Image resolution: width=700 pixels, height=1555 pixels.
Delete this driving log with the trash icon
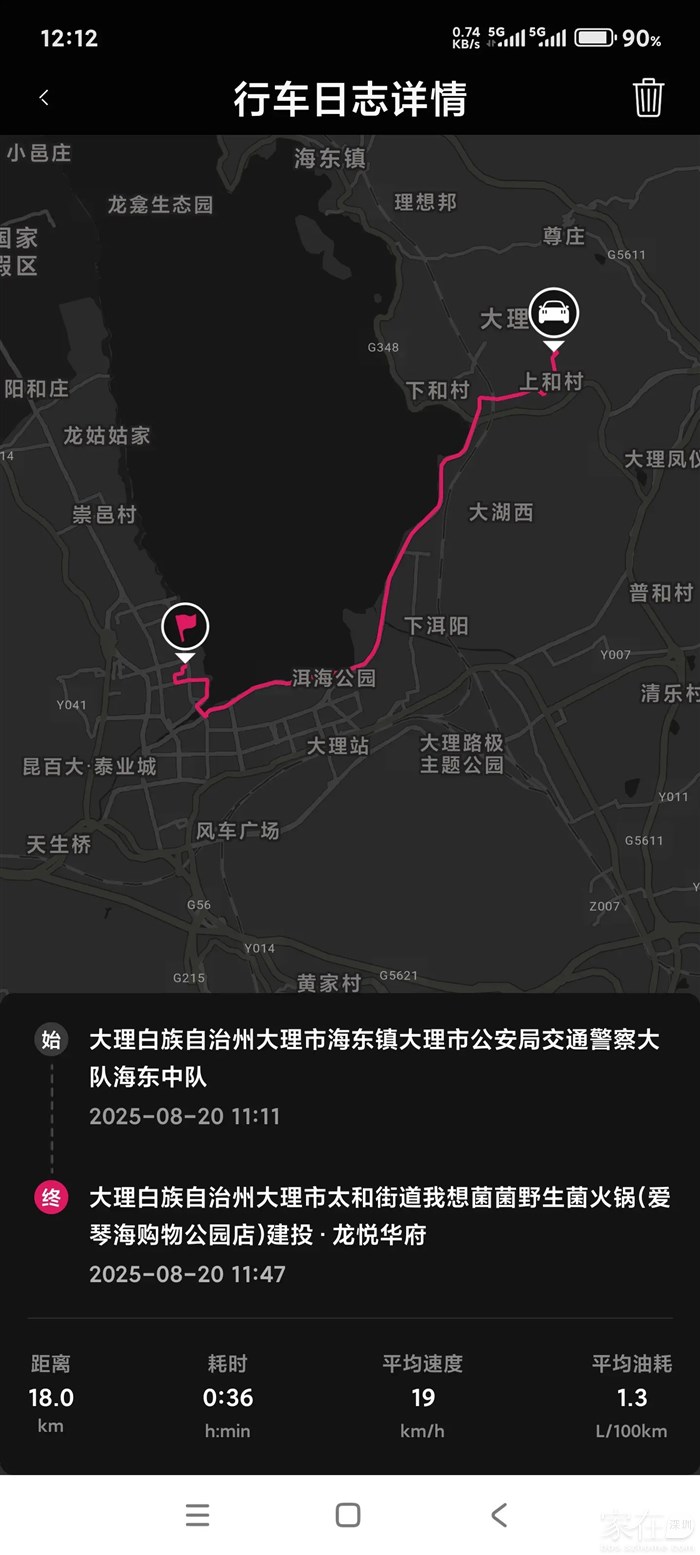click(648, 98)
